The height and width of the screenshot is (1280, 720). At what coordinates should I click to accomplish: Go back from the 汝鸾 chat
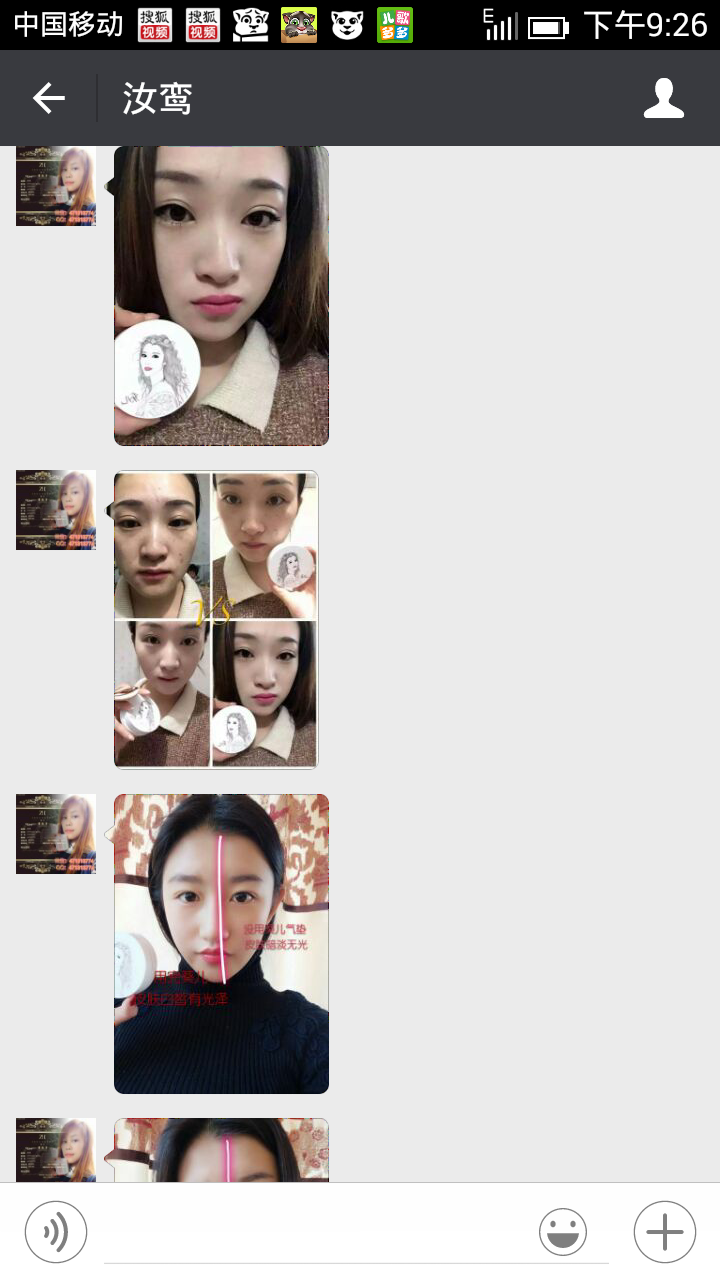(x=48, y=98)
